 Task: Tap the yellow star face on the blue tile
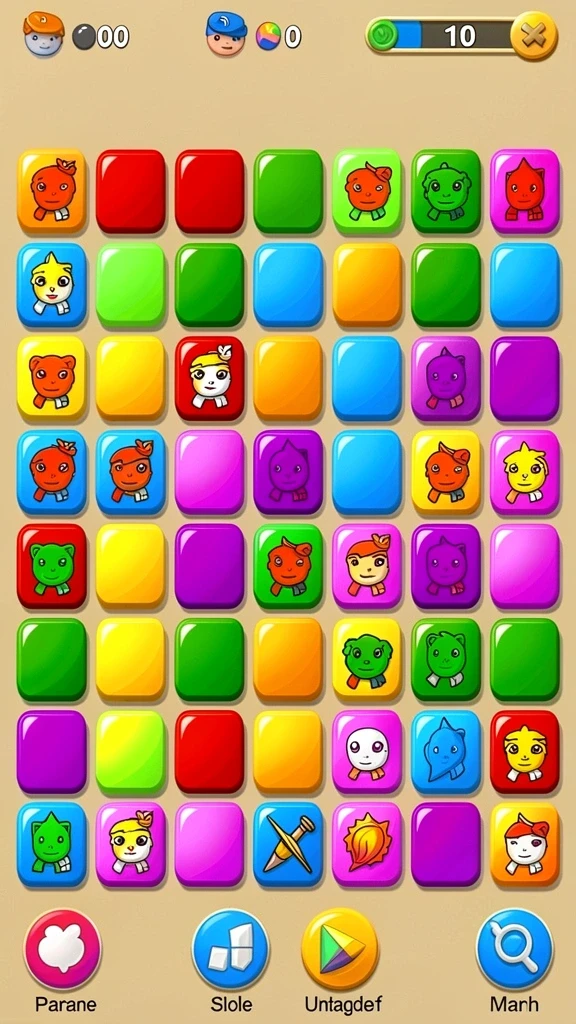click(52, 285)
